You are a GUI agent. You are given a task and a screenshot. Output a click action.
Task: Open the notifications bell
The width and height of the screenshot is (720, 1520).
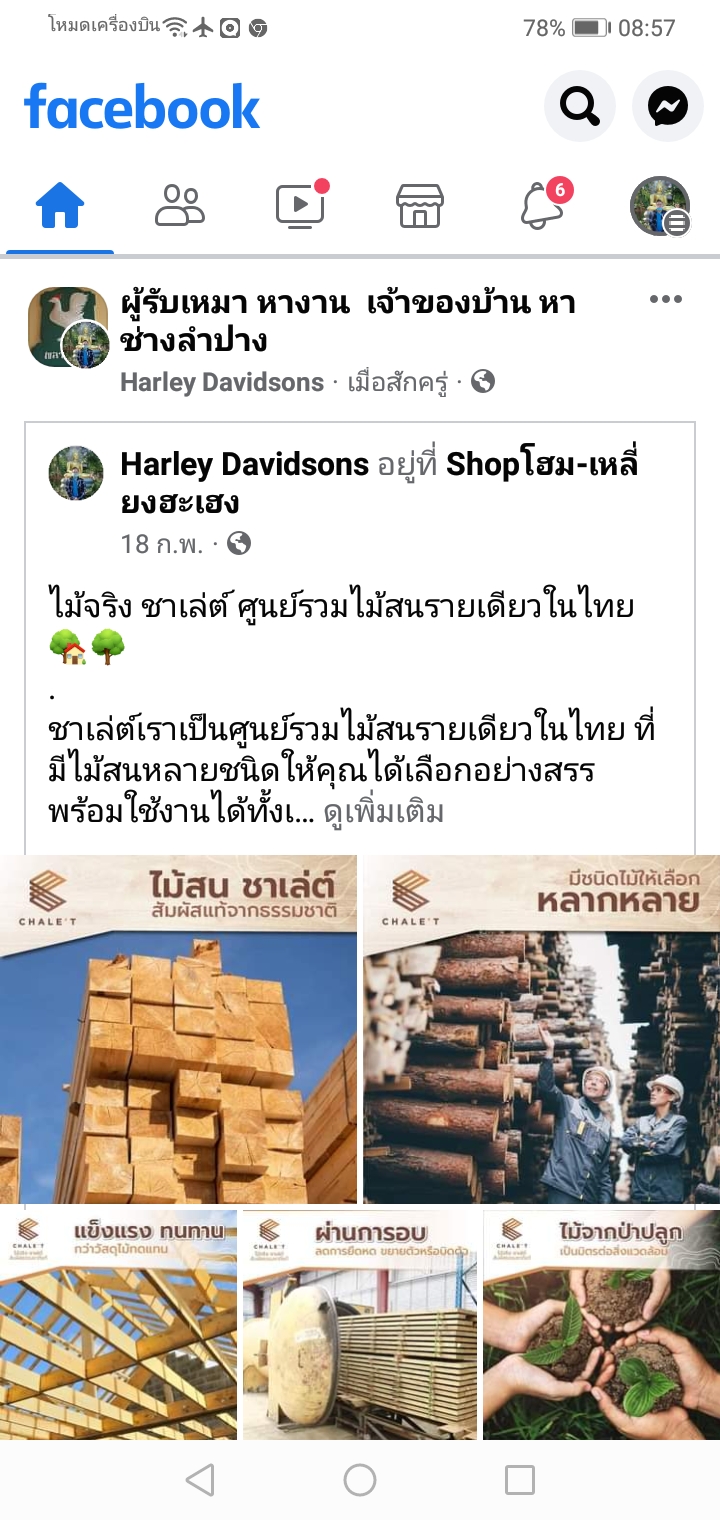coord(540,206)
